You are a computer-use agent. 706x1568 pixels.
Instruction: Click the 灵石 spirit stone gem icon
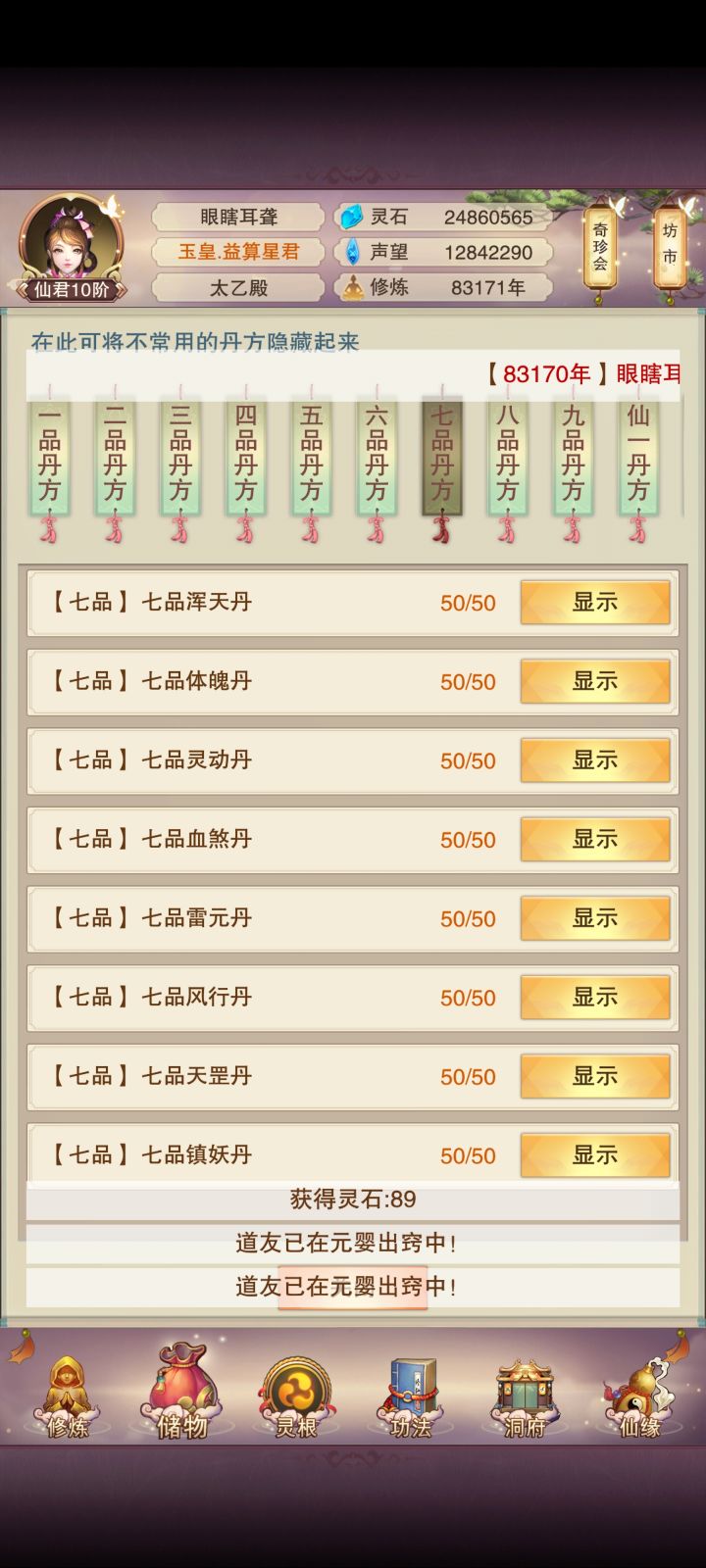pos(348,216)
